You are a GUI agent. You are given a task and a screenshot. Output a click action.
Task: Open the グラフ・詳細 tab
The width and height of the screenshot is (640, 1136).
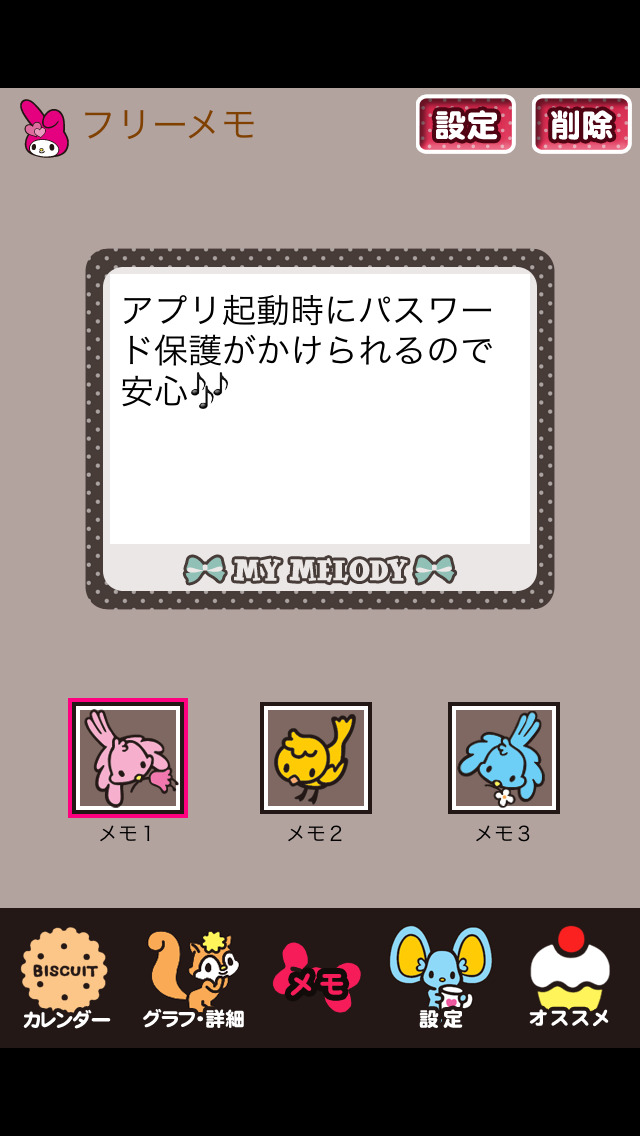click(193, 978)
